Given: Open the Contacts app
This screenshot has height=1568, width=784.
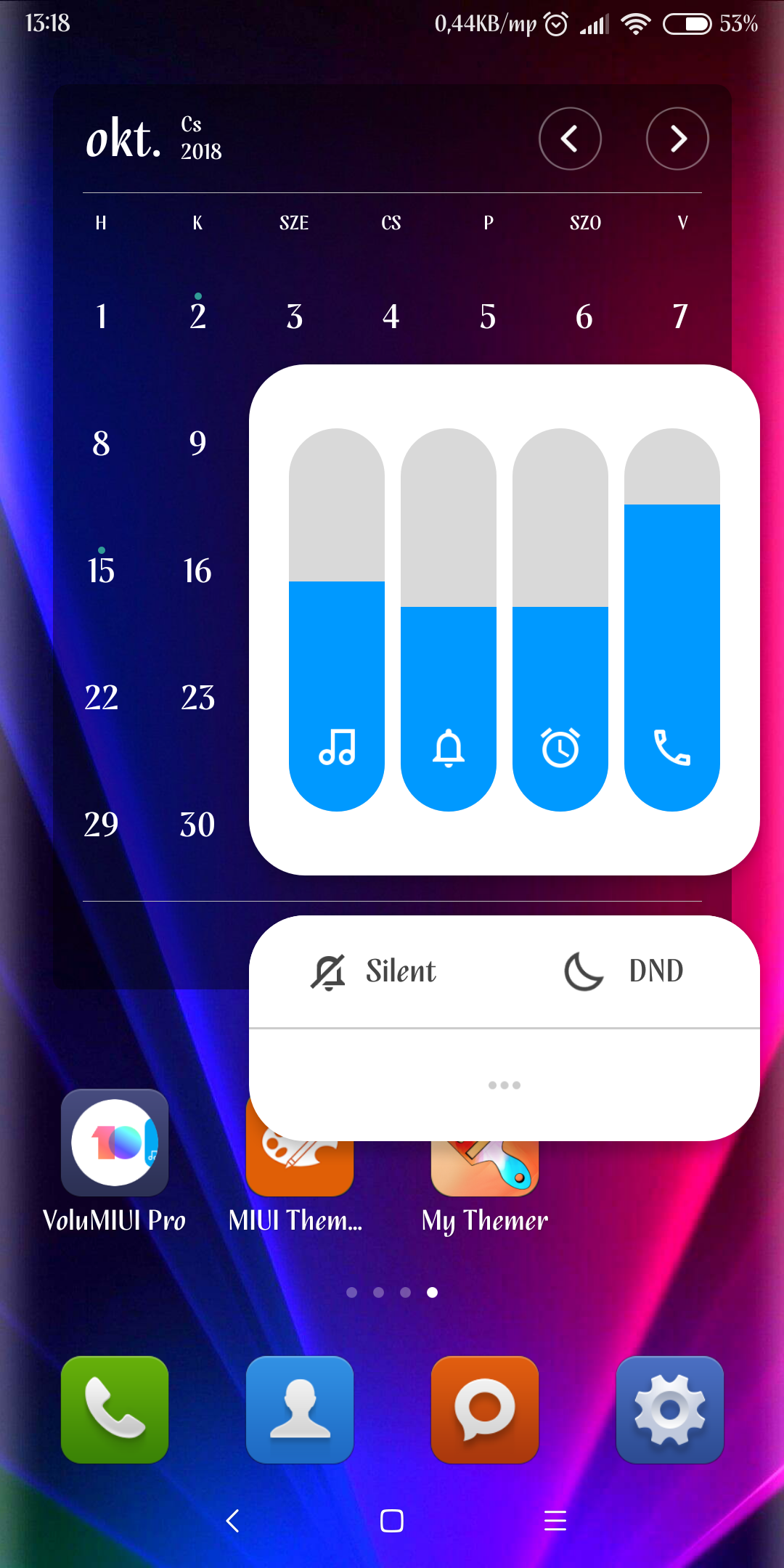Looking at the screenshot, I should point(300,1410).
